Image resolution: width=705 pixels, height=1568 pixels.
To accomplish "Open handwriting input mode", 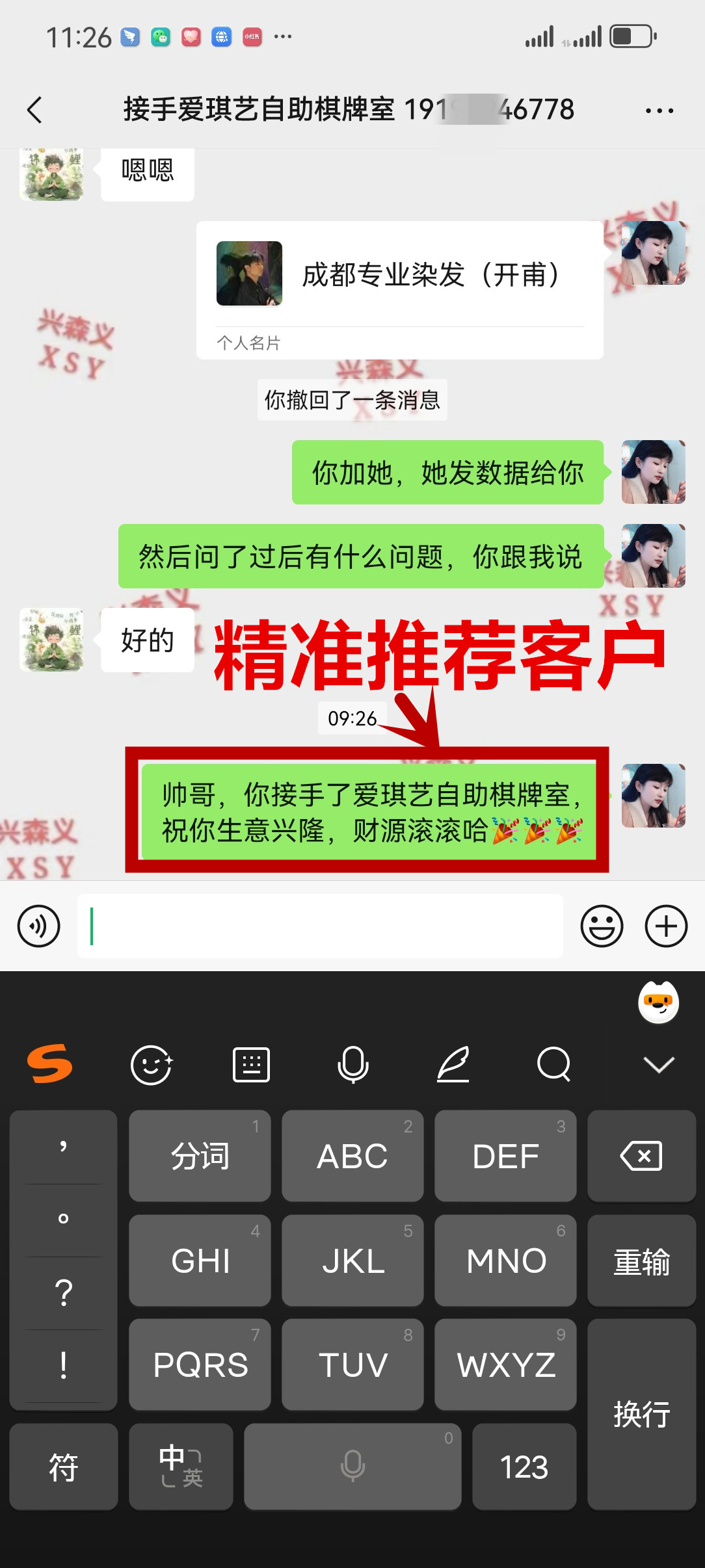I will point(453,1064).
